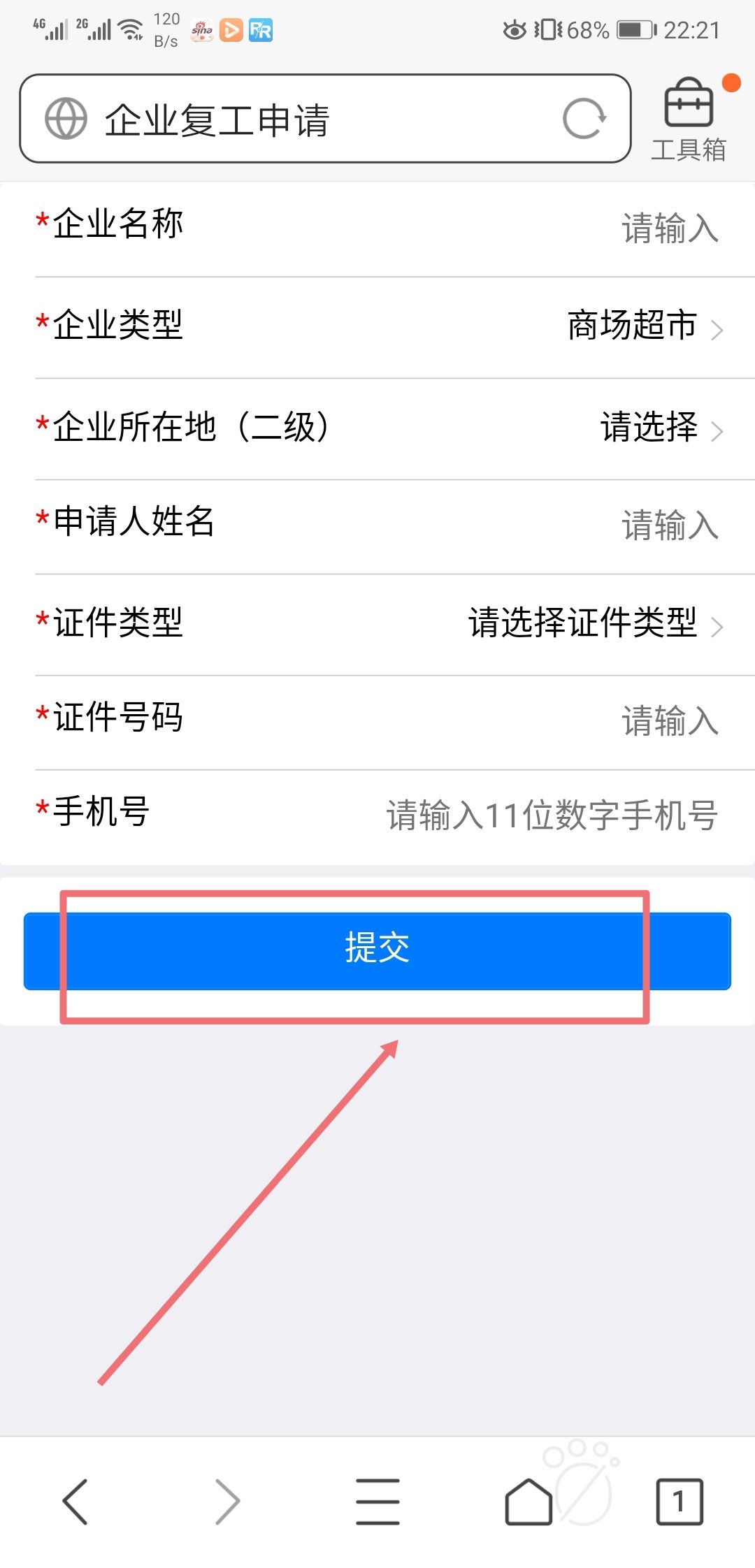
Task: Open the 企业类型 picker showing 商场超市
Action: point(643,326)
